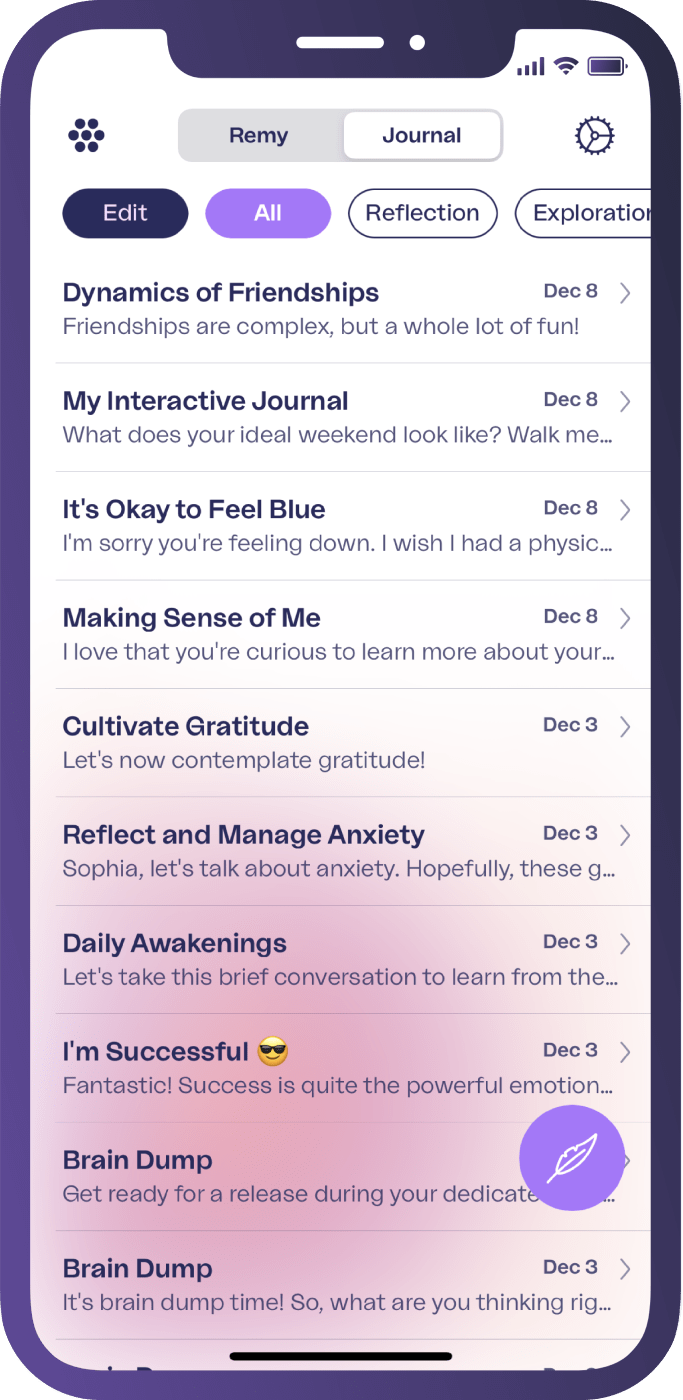Open the dots menu icon
Screen dimensions: 683x1400
pos(86,136)
